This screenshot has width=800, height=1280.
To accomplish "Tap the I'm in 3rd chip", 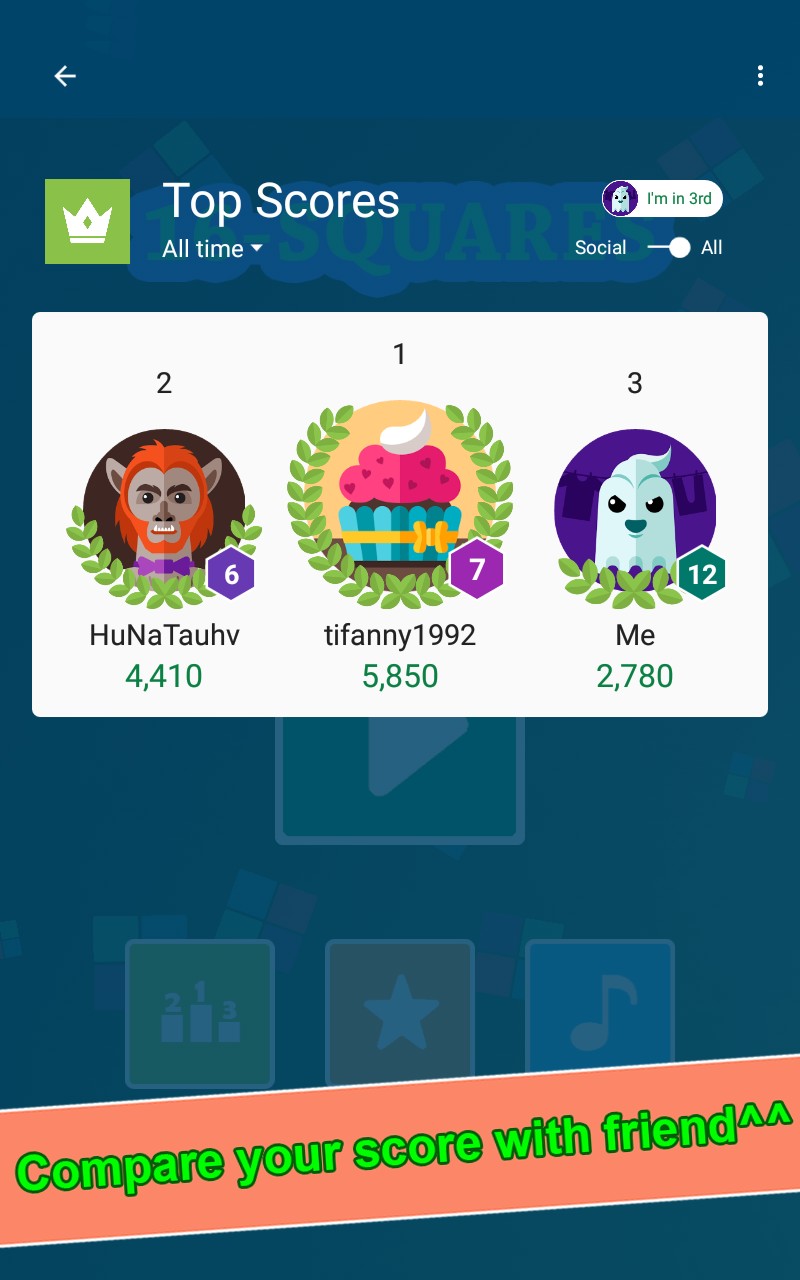I will click(662, 198).
